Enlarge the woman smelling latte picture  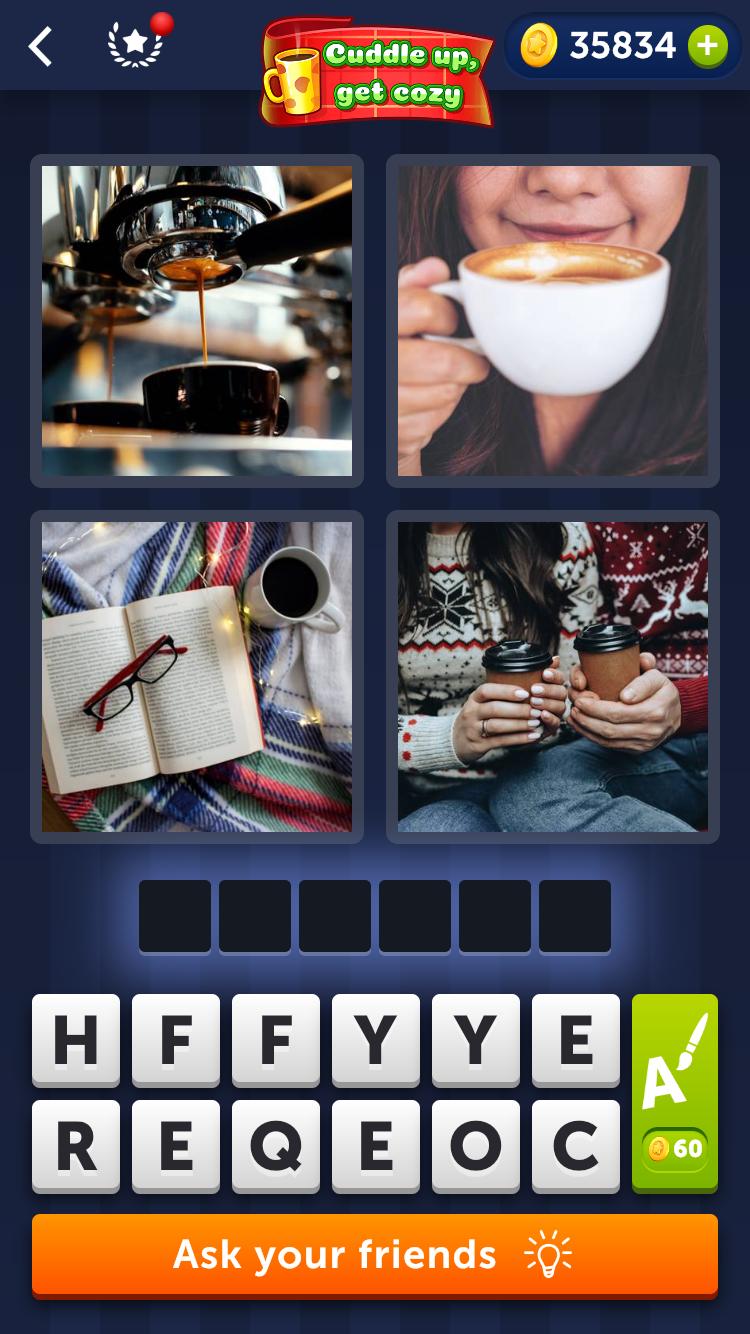pyautogui.click(x=553, y=321)
